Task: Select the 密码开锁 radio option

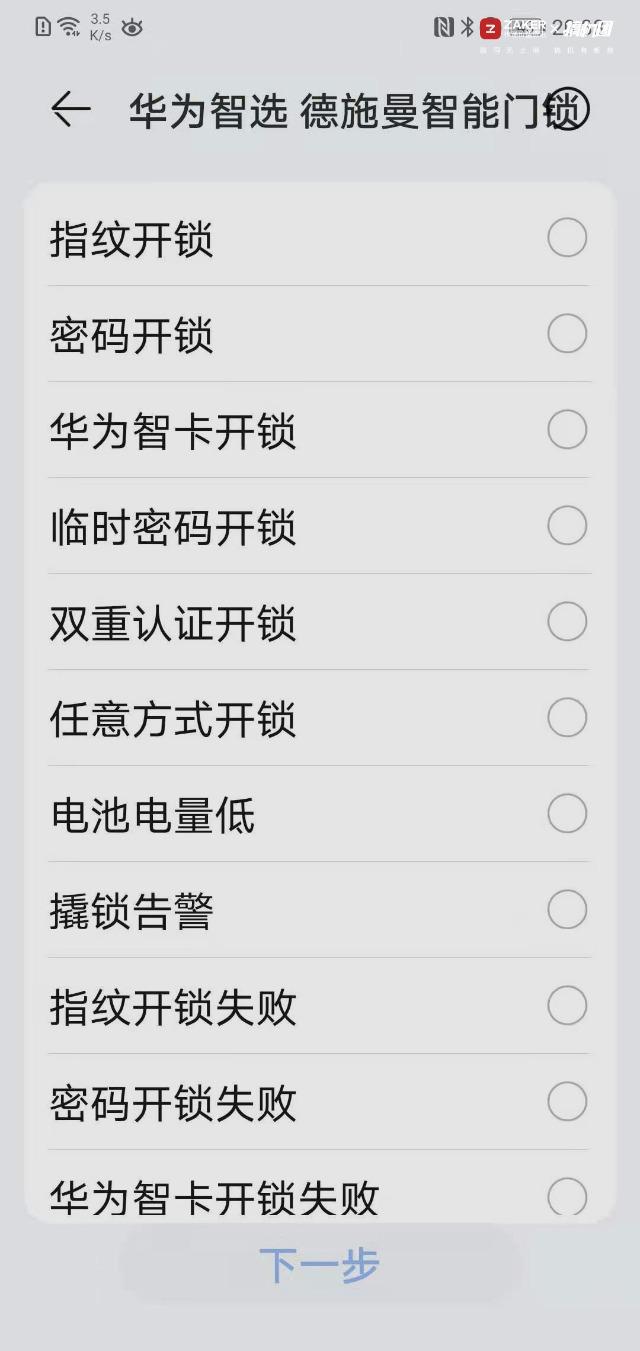Action: tap(567, 334)
